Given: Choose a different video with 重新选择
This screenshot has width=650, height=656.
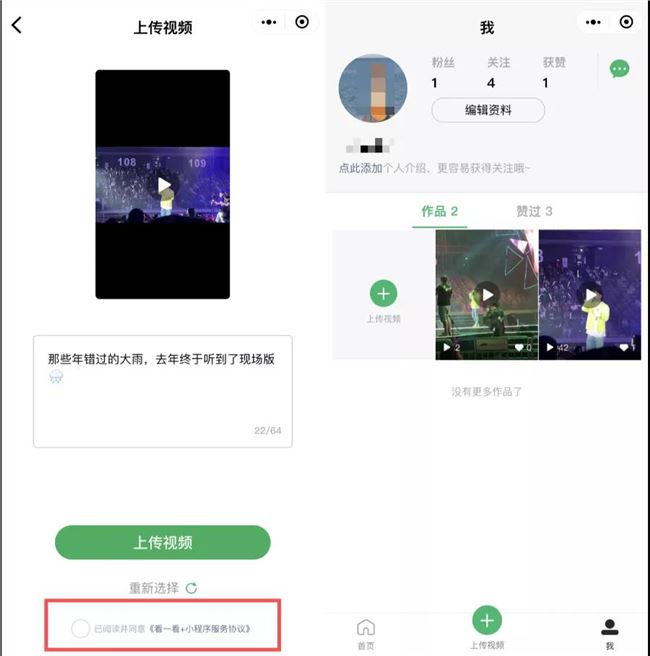Looking at the screenshot, I should click(x=163, y=588).
